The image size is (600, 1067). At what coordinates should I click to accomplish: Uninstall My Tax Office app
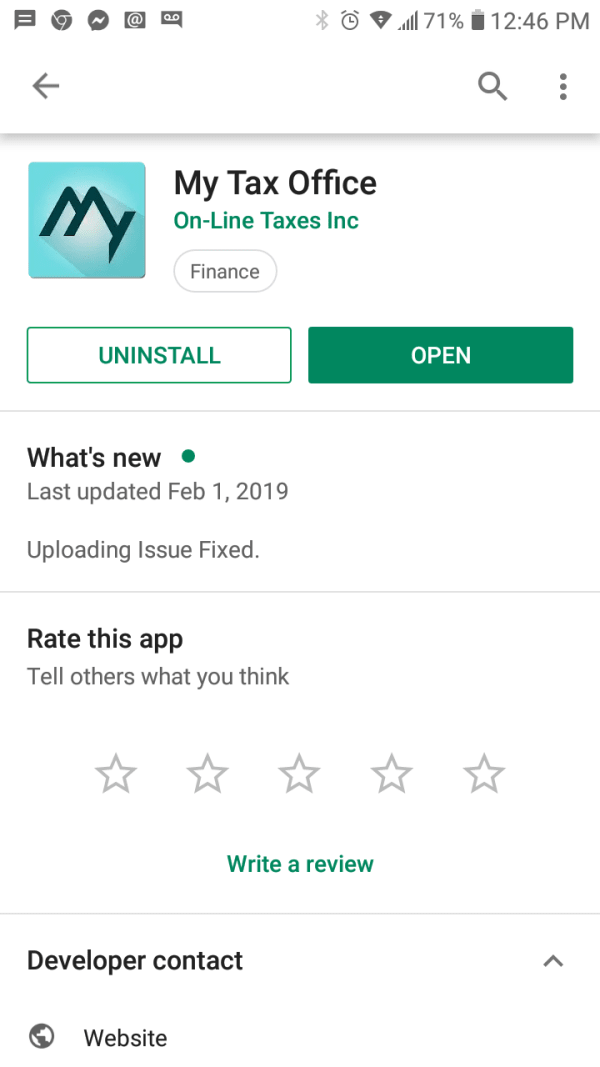(x=159, y=355)
